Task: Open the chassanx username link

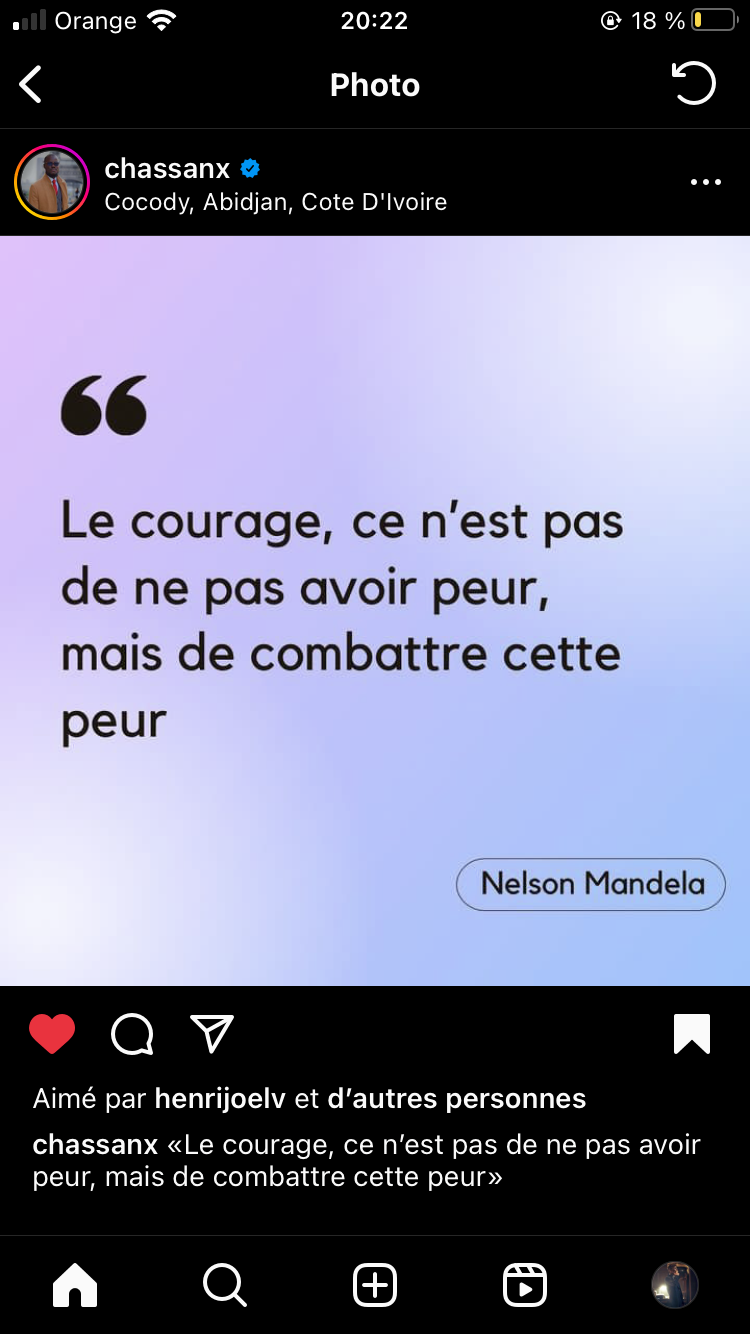Action: pos(167,168)
